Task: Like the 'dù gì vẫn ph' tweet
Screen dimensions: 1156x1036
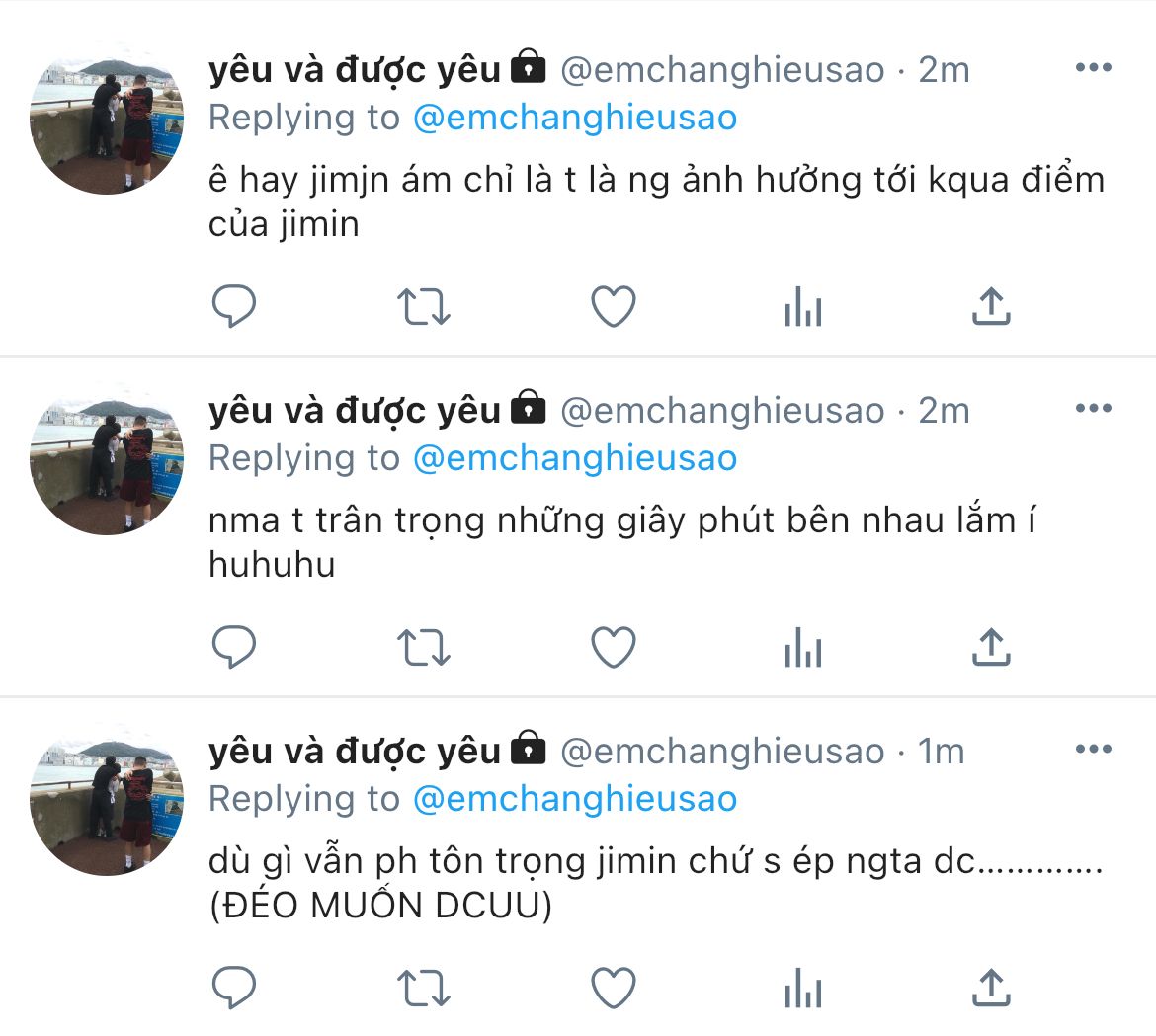Action: (613, 988)
